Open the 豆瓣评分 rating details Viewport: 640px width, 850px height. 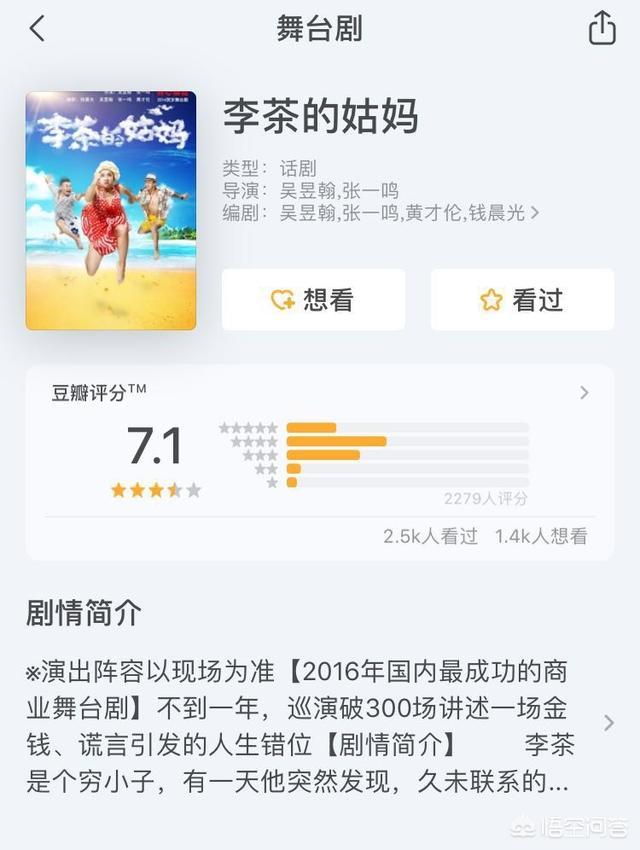tap(584, 393)
